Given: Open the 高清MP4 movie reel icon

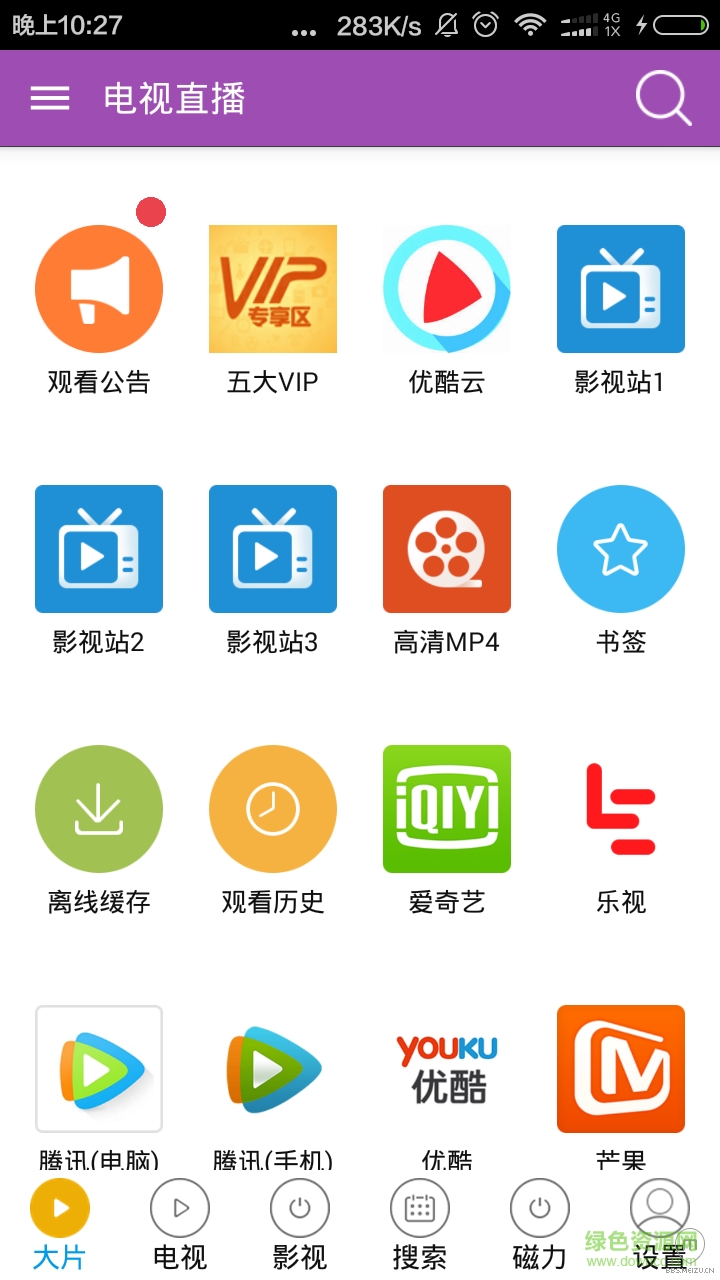Looking at the screenshot, I should [x=446, y=548].
